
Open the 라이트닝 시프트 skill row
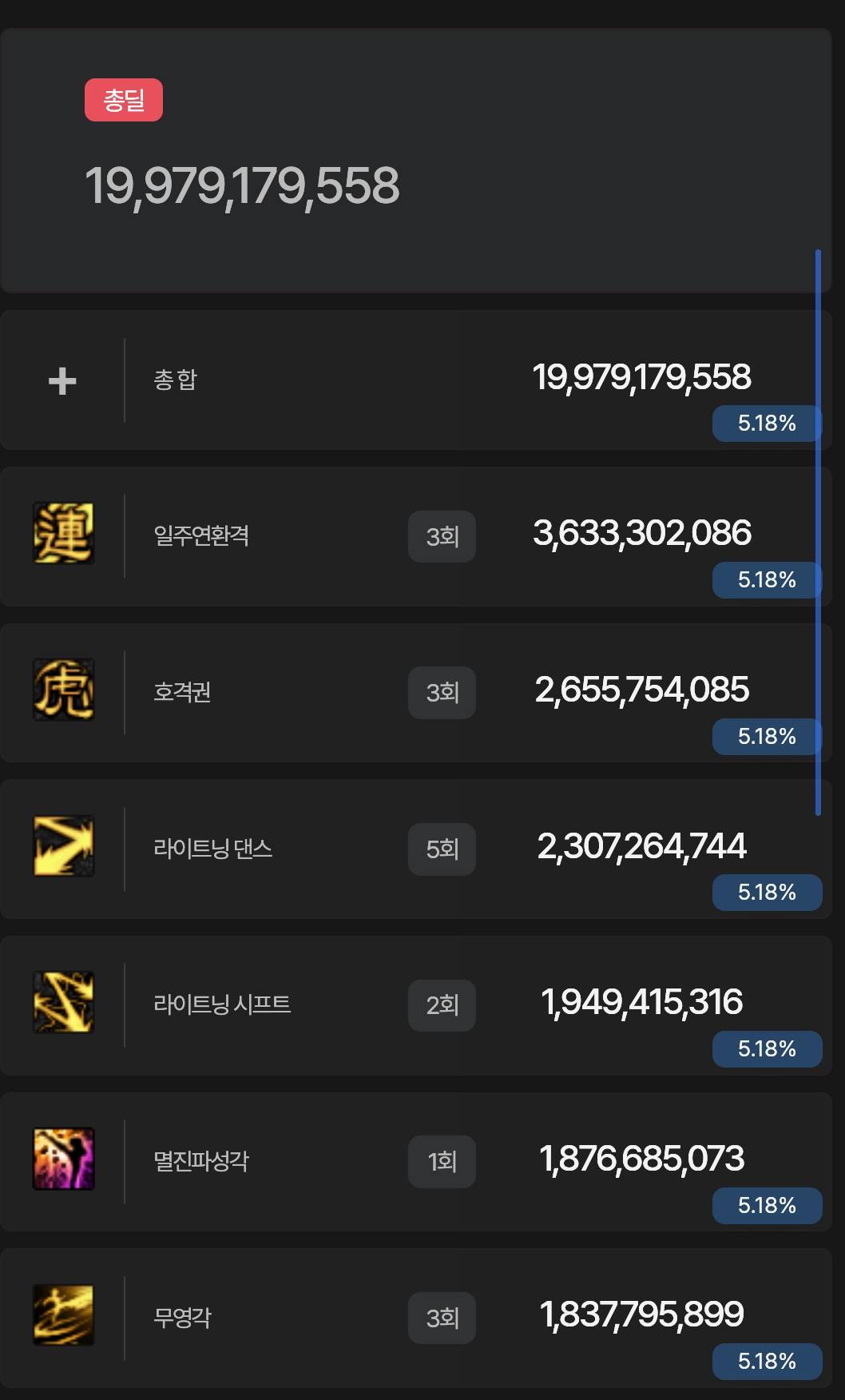[415, 1005]
